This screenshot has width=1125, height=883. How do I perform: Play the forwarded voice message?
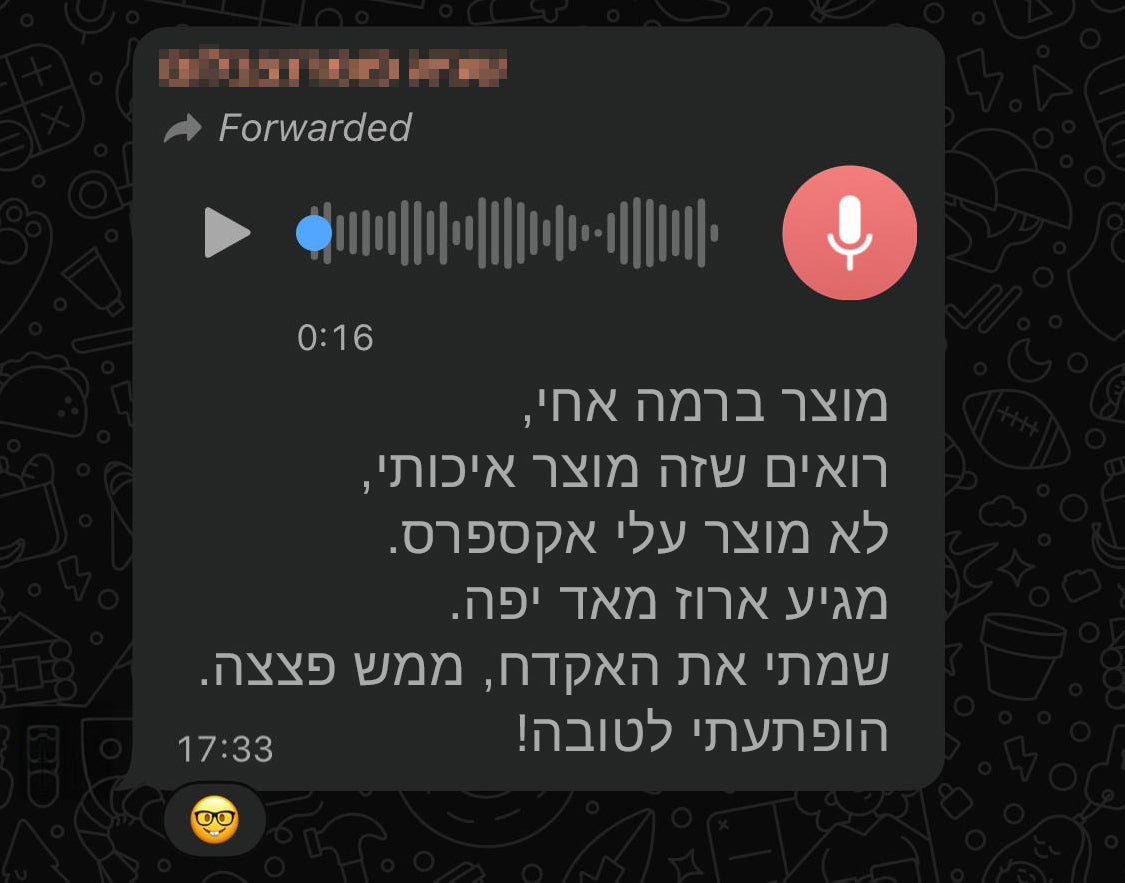(x=227, y=233)
